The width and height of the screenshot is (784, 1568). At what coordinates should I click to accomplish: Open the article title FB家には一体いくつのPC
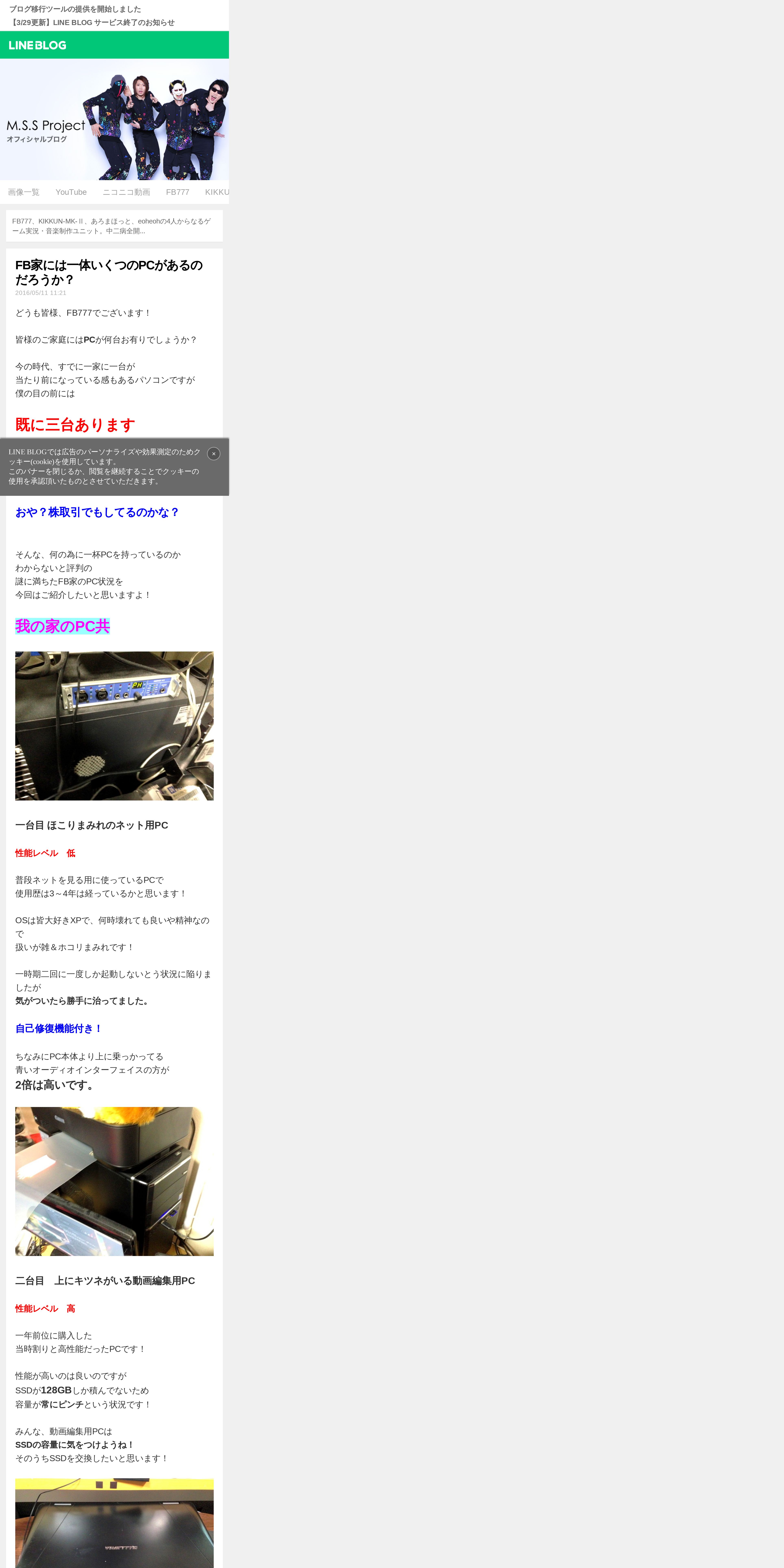109,272
